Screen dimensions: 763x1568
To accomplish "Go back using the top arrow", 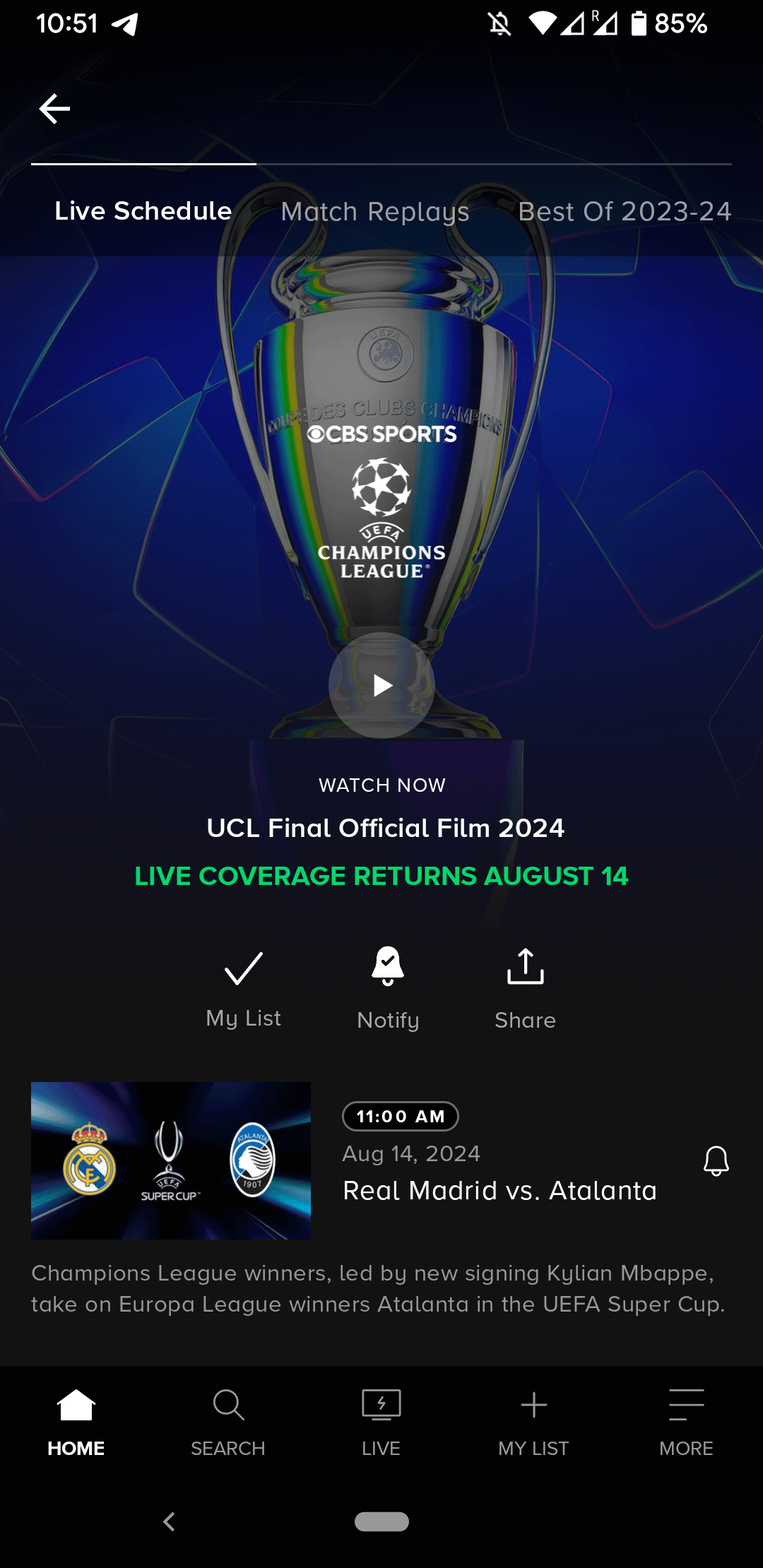I will (54, 109).
